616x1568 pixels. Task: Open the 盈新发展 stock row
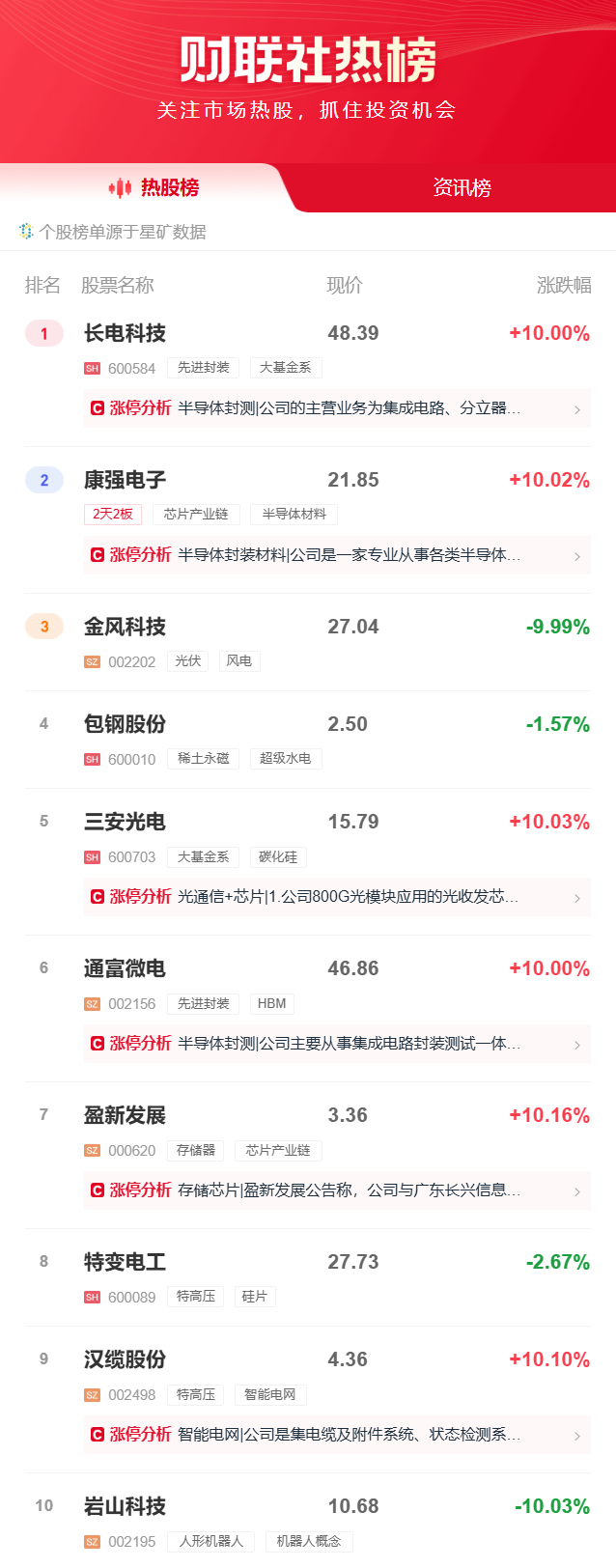pyautogui.click(x=125, y=1116)
